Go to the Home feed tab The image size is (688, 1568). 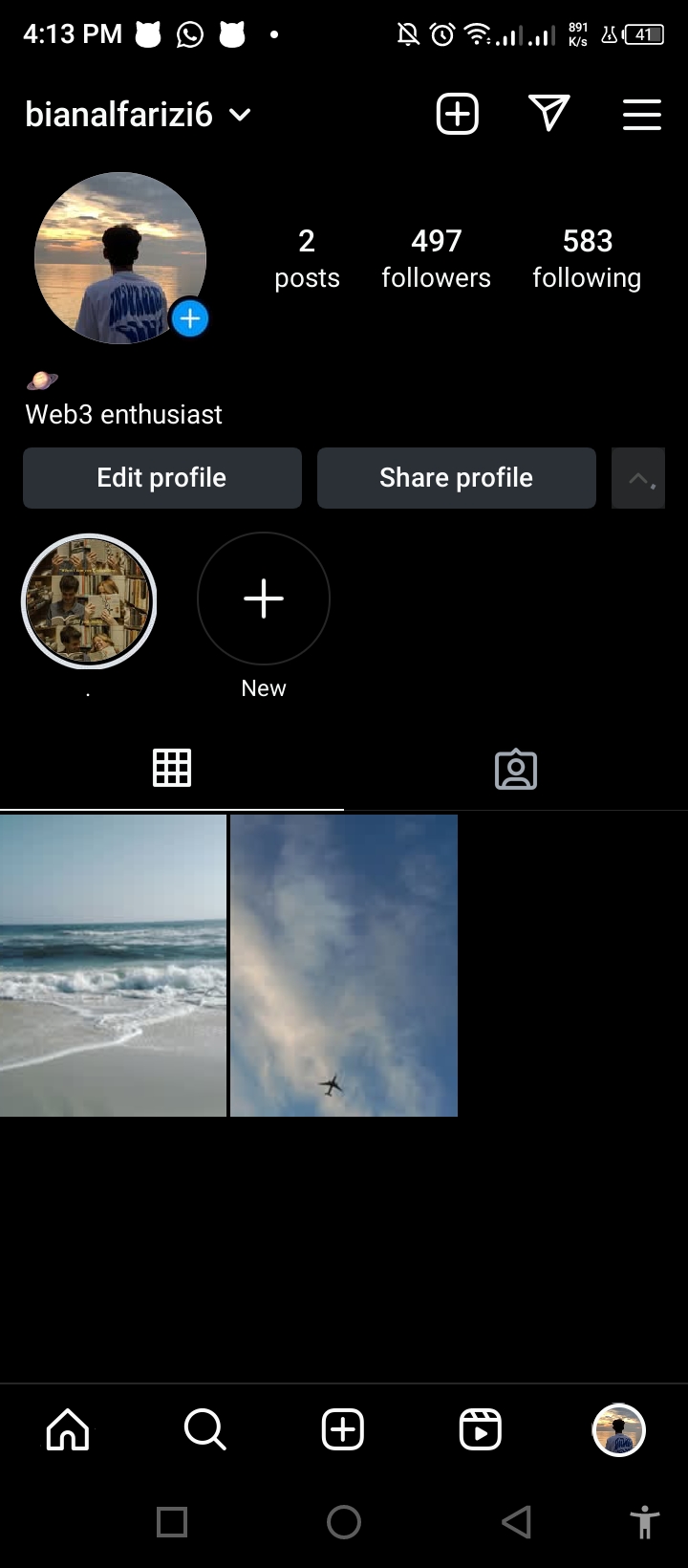68,1430
